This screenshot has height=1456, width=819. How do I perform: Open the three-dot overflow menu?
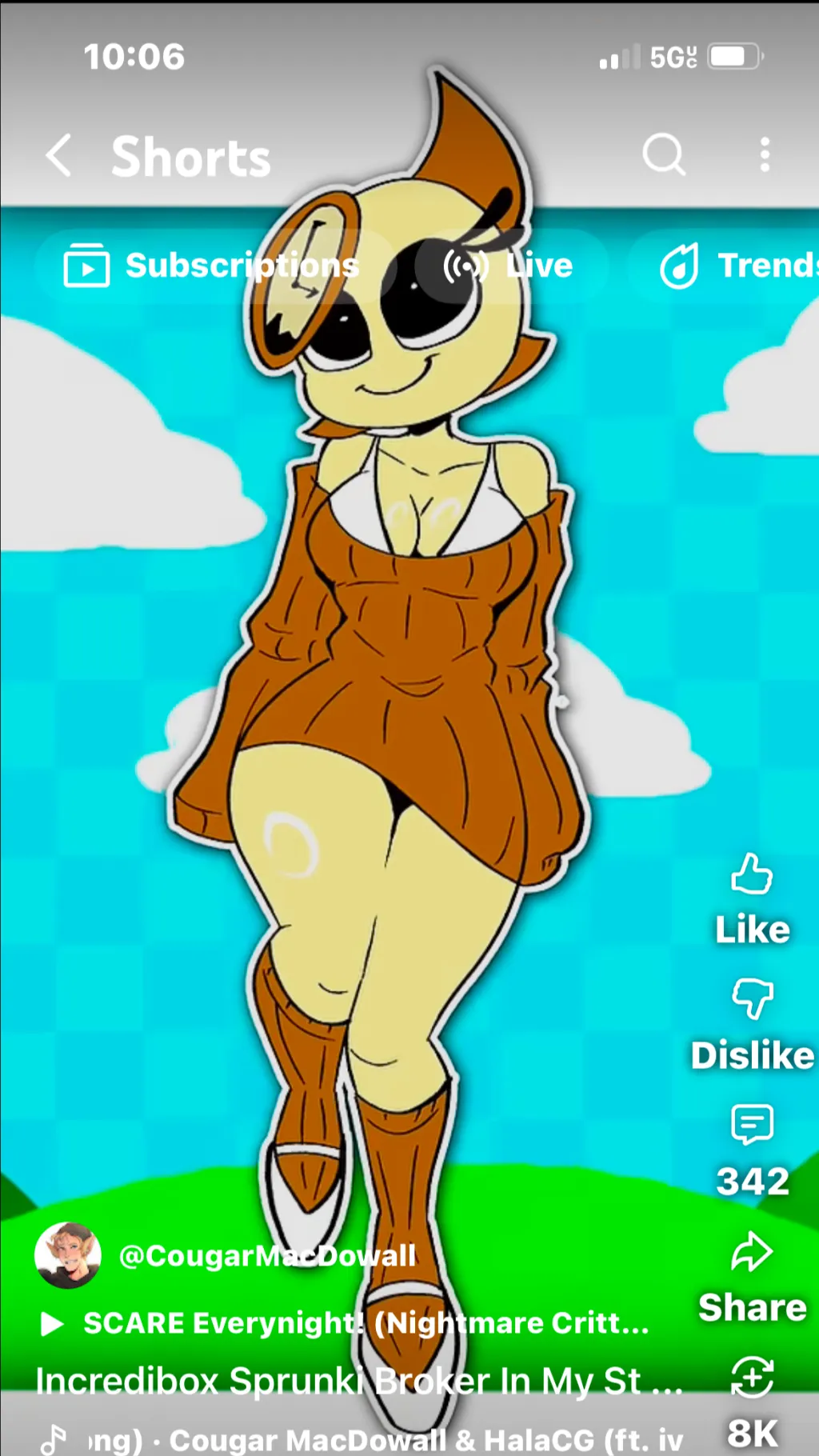pyautogui.click(x=765, y=154)
